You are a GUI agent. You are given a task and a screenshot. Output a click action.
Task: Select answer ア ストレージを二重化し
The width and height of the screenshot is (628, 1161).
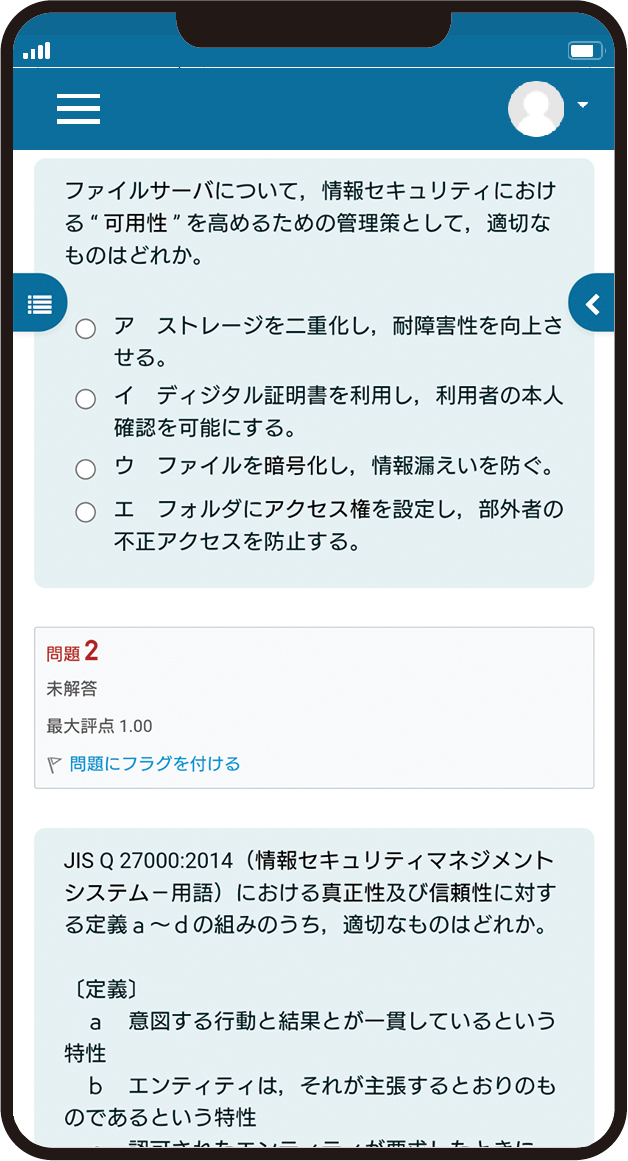[86, 329]
